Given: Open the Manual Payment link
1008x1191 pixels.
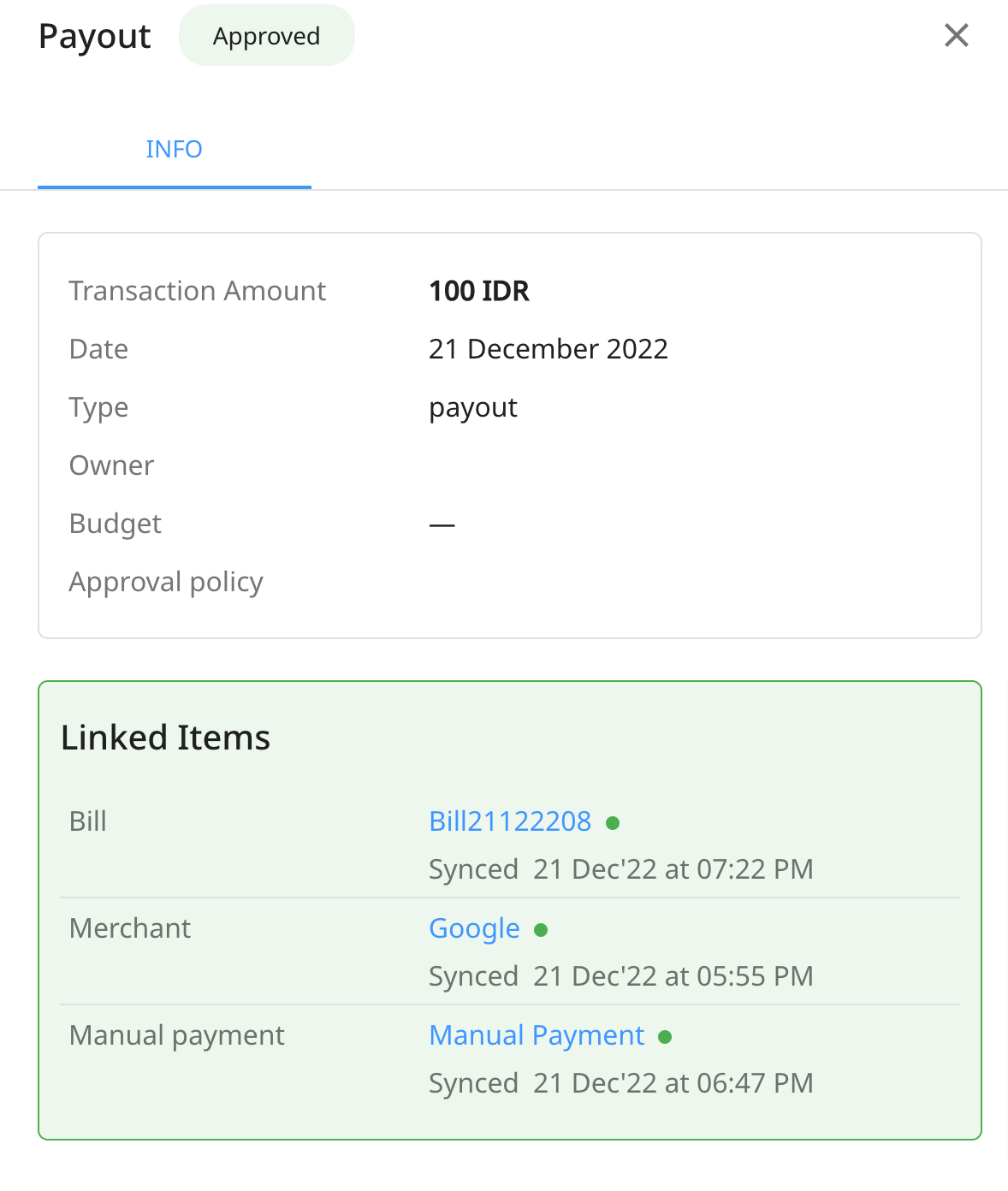Looking at the screenshot, I should click(x=537, y=1035).
